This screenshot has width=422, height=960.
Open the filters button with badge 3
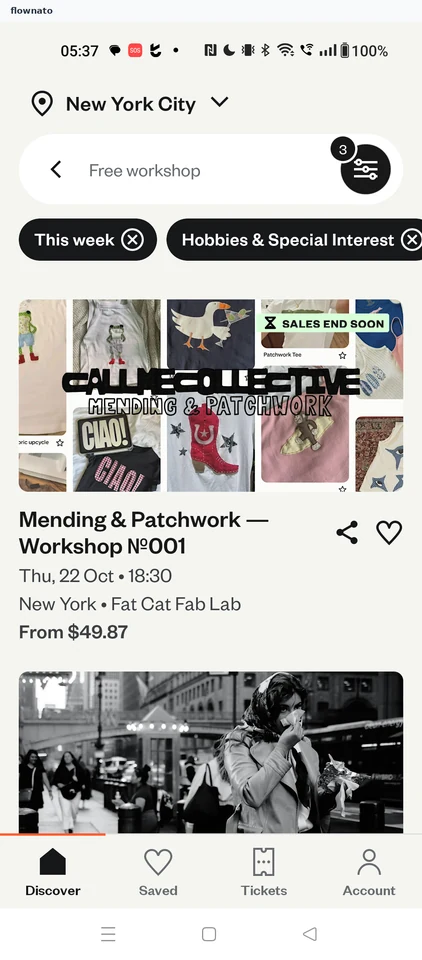point(365,169)
